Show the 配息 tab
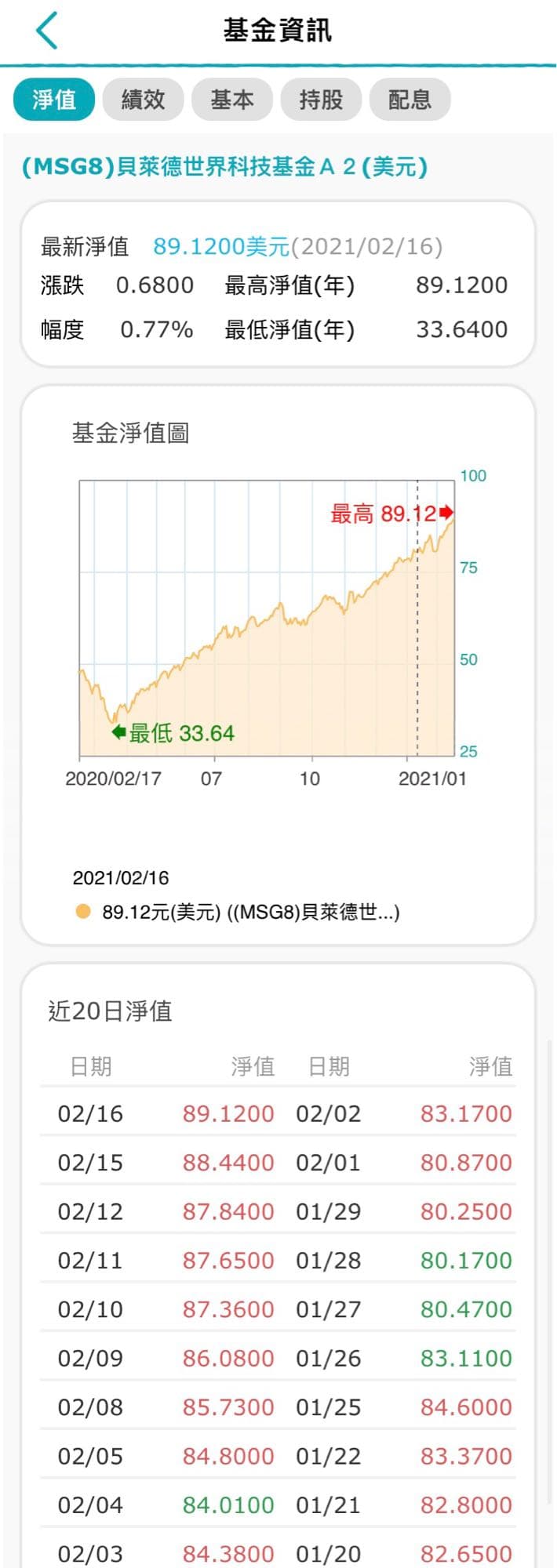The height and width of the screenshot is (1568, 557). [x=410, y=100]
